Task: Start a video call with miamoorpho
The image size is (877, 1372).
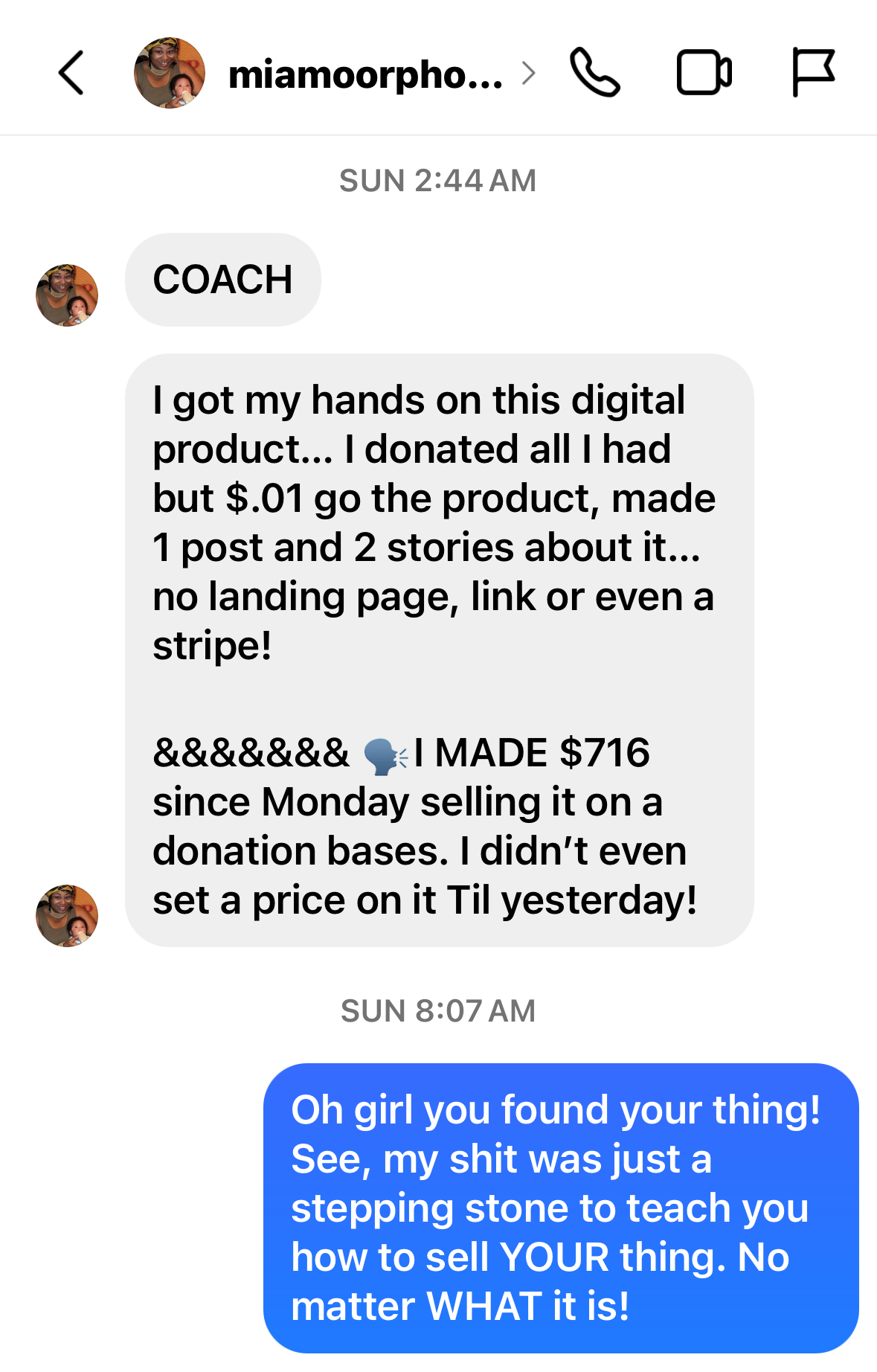Action: click(x=704, y=73)
